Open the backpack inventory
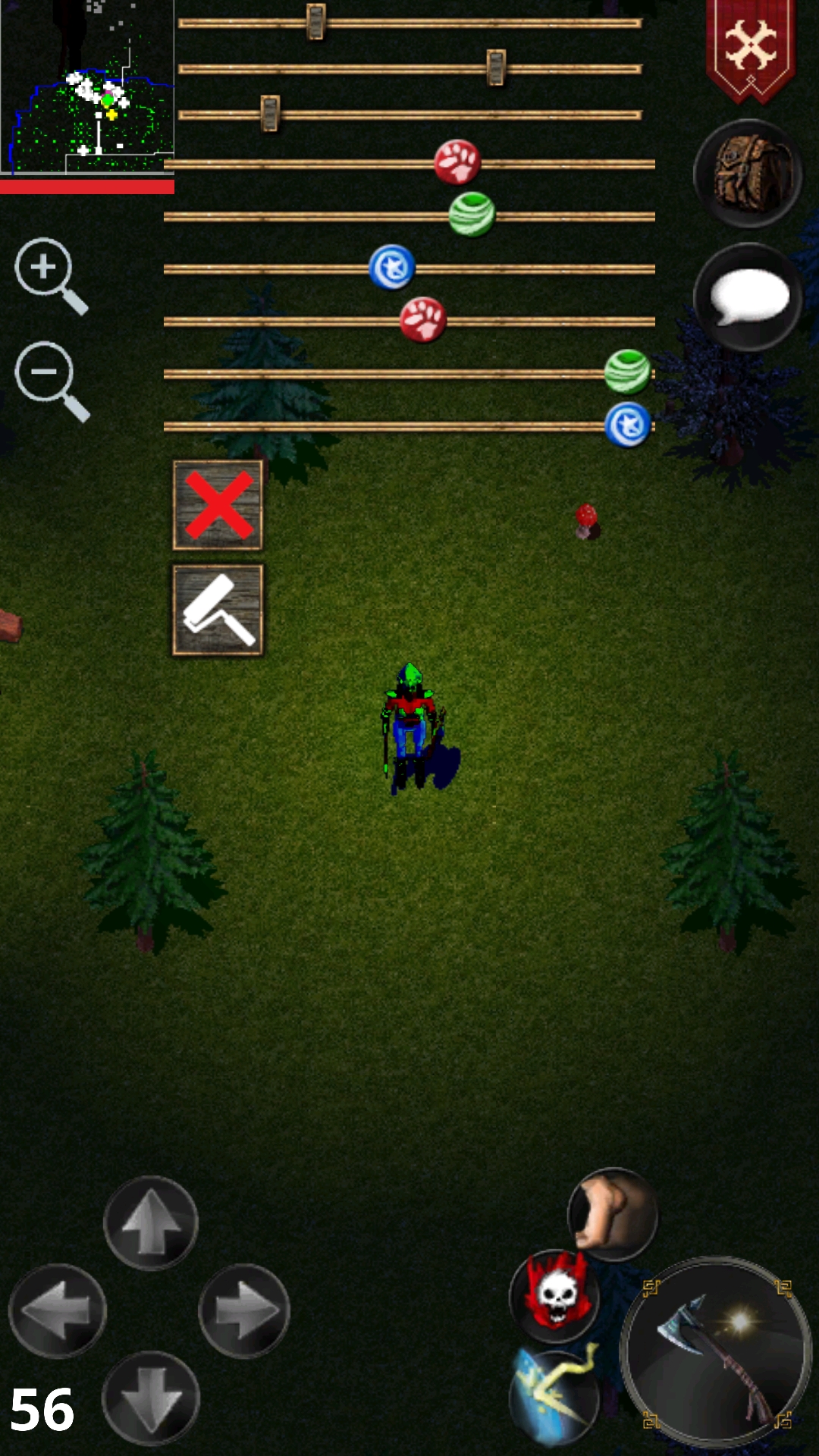This screenshot has width=819, height=1456. [x=748, y=174]
